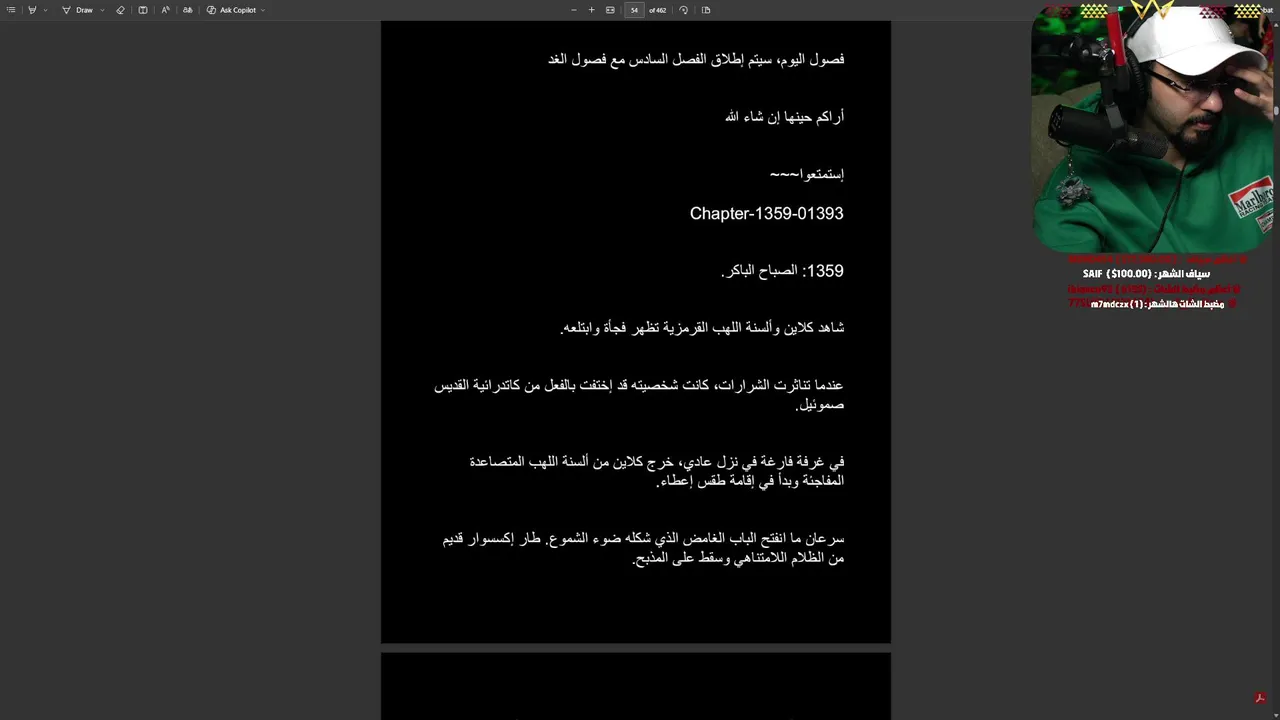Open the translate tool

[x=187, y=10]
